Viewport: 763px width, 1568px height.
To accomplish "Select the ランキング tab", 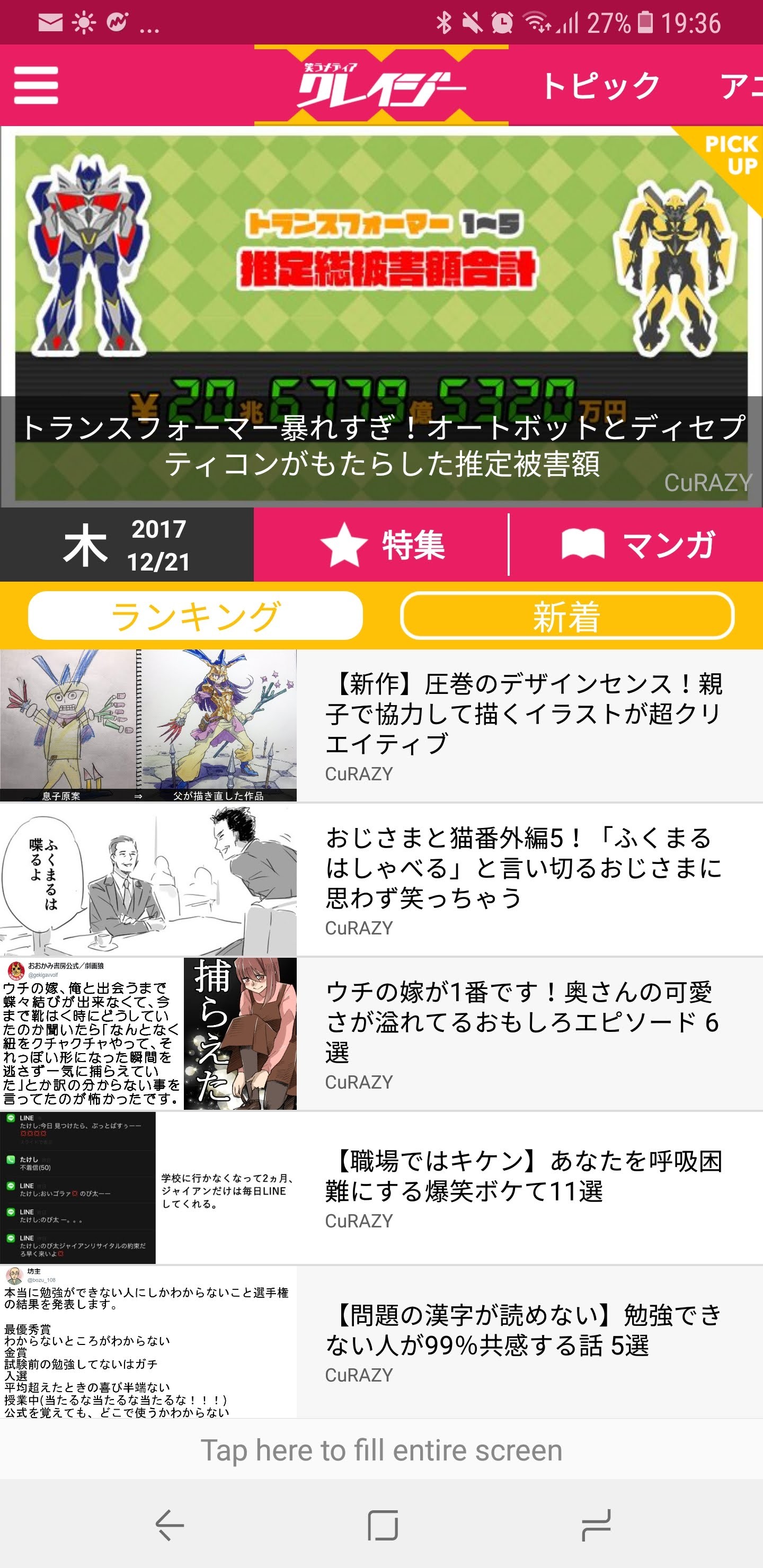I will tap(196, 616).
